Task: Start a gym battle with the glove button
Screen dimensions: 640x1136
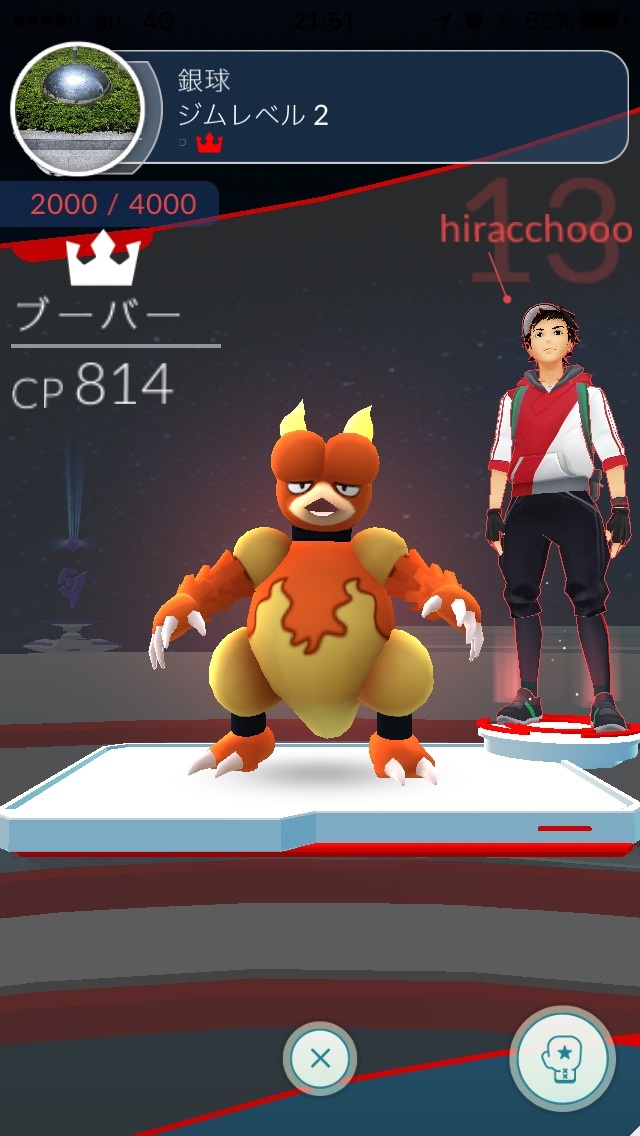Action: (x=562, y=1058)
